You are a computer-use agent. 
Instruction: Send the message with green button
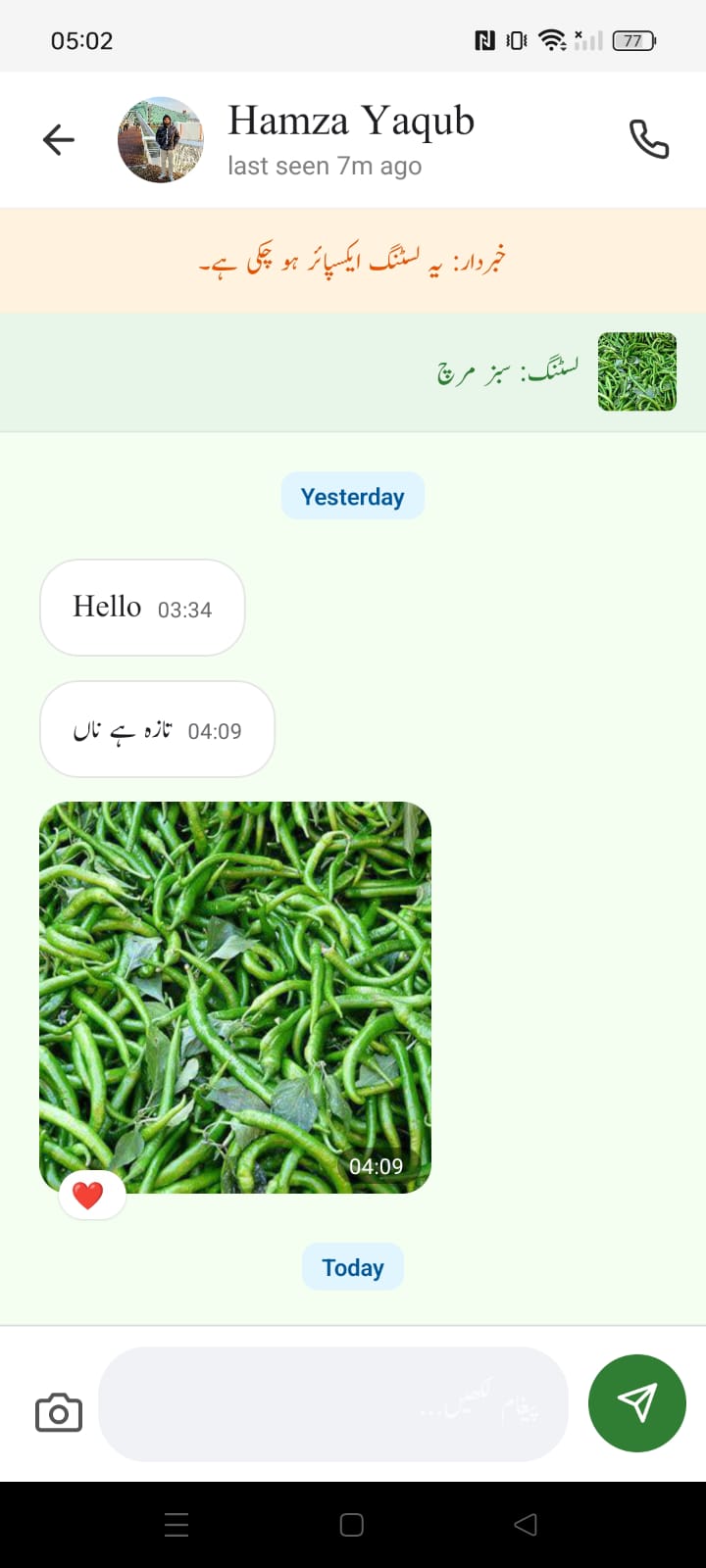pos(636,1403)
